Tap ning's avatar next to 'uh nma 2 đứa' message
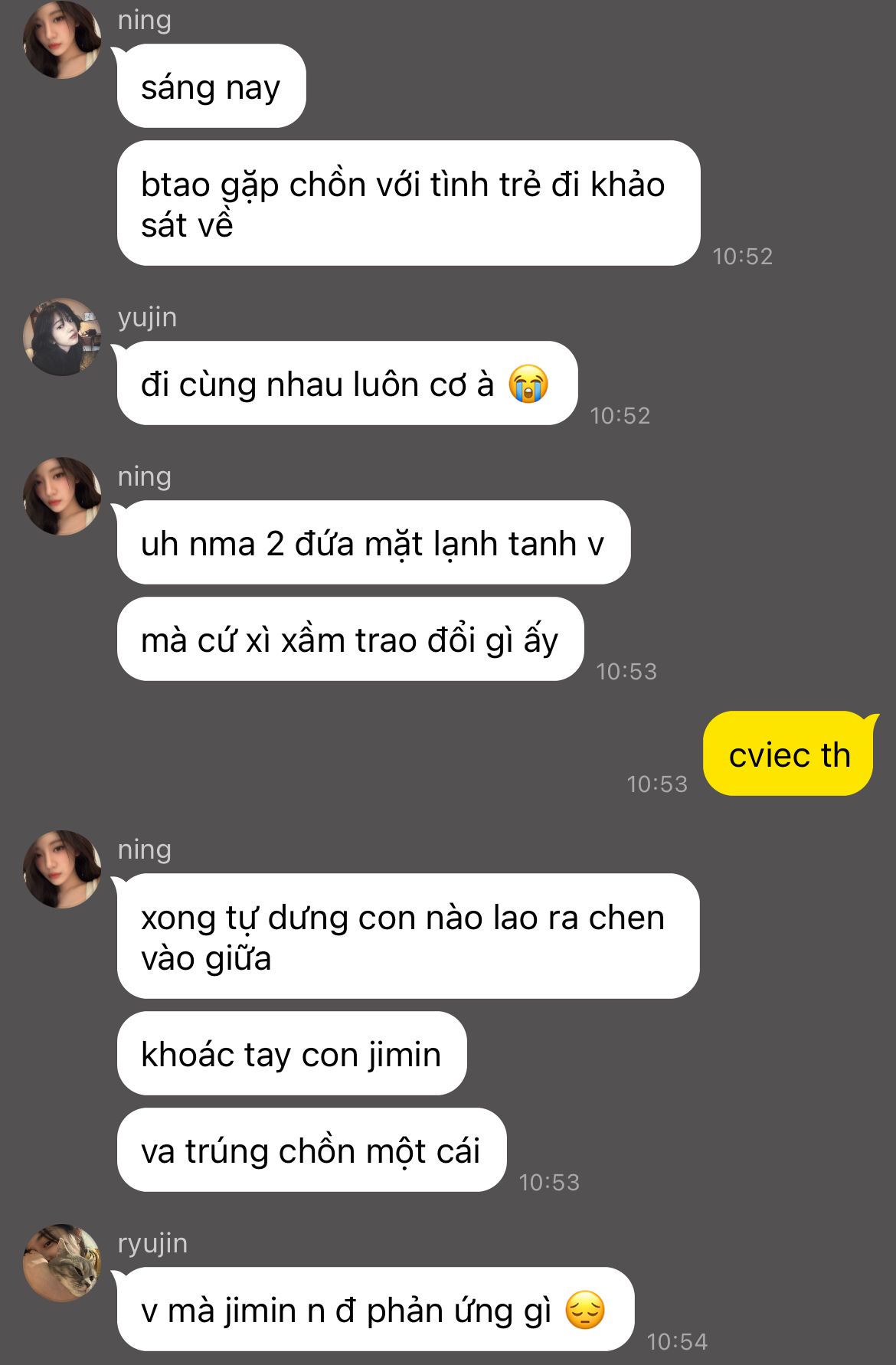 coord(62,496)
